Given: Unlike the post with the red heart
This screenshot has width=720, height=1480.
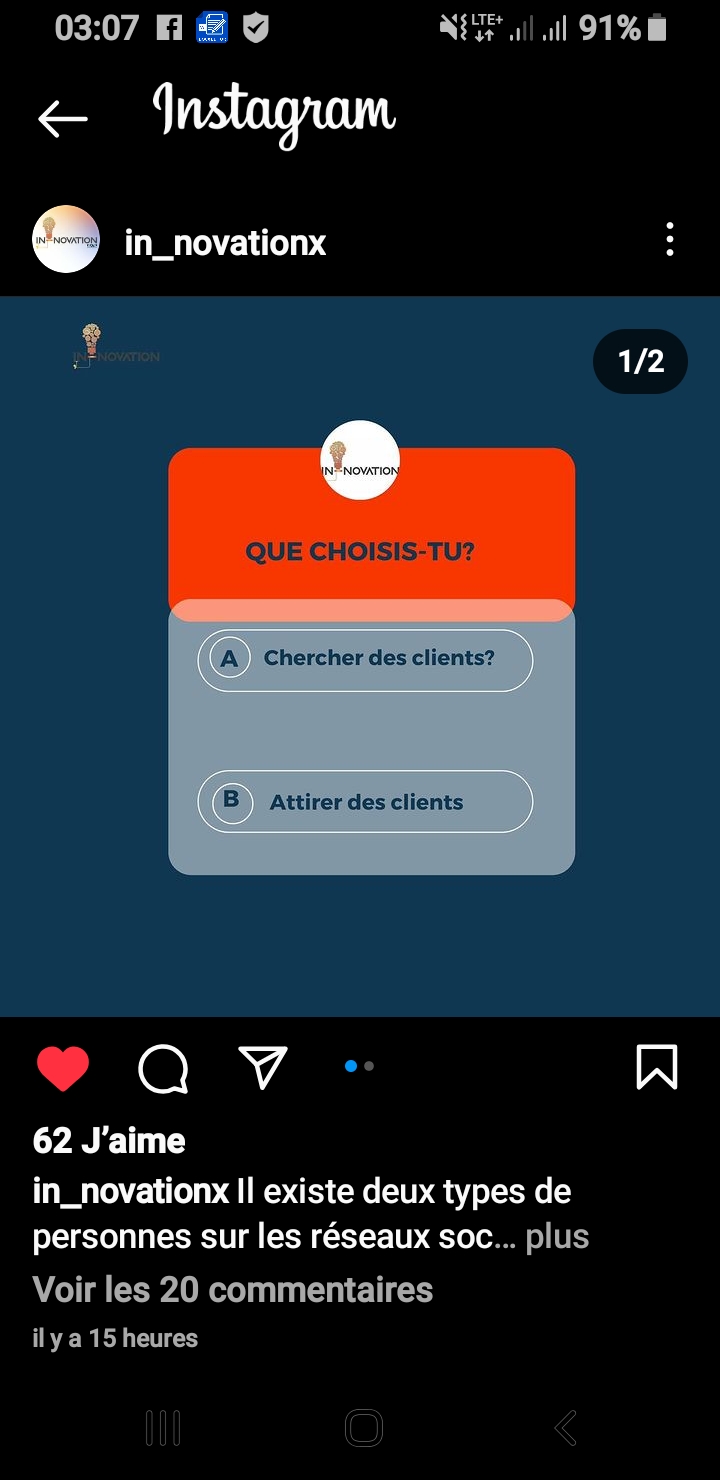Looking at the screenshot, I should tap(63, 1068).
